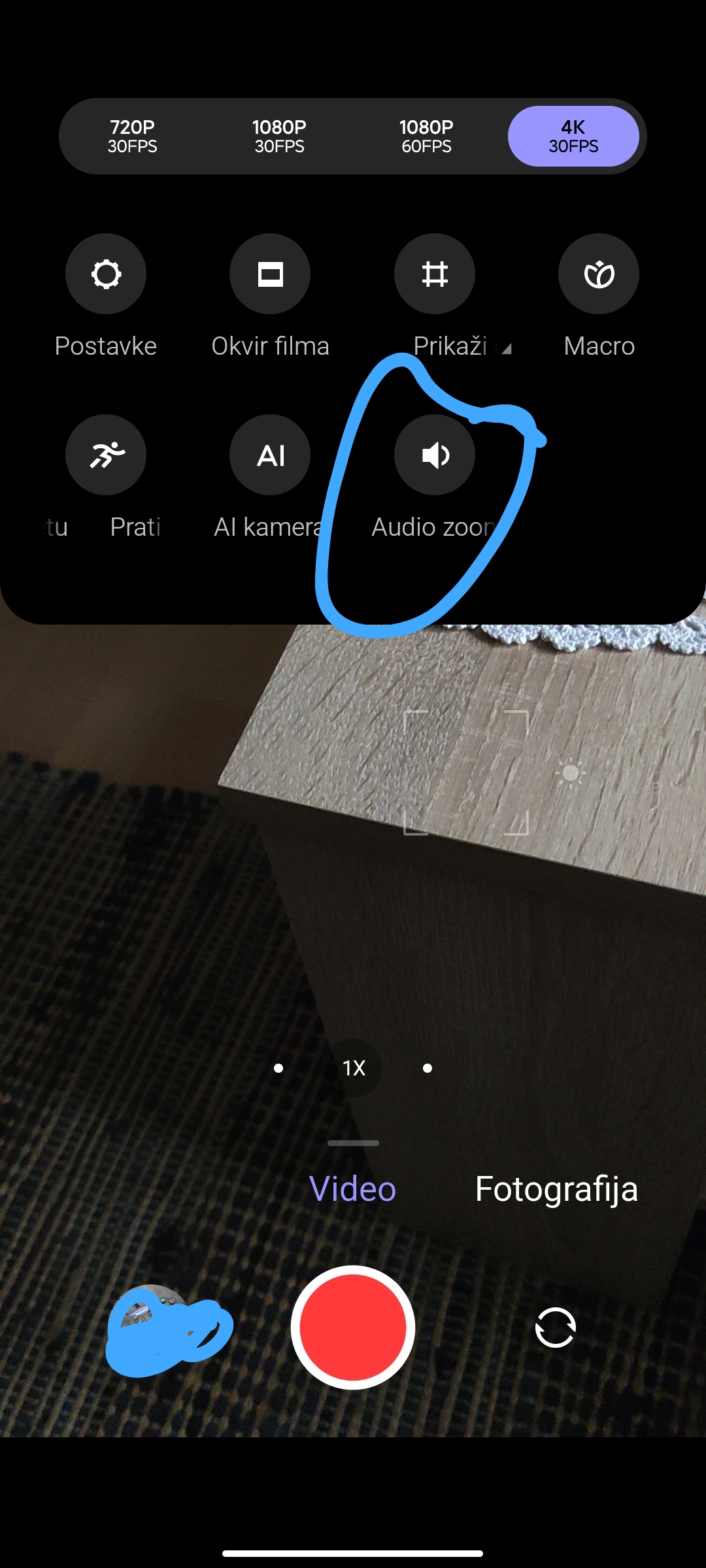Select 1080P 30FPS video resolution
This screenshot has height=1568, width=706.
pyautogui.click(x=279, y=136)
